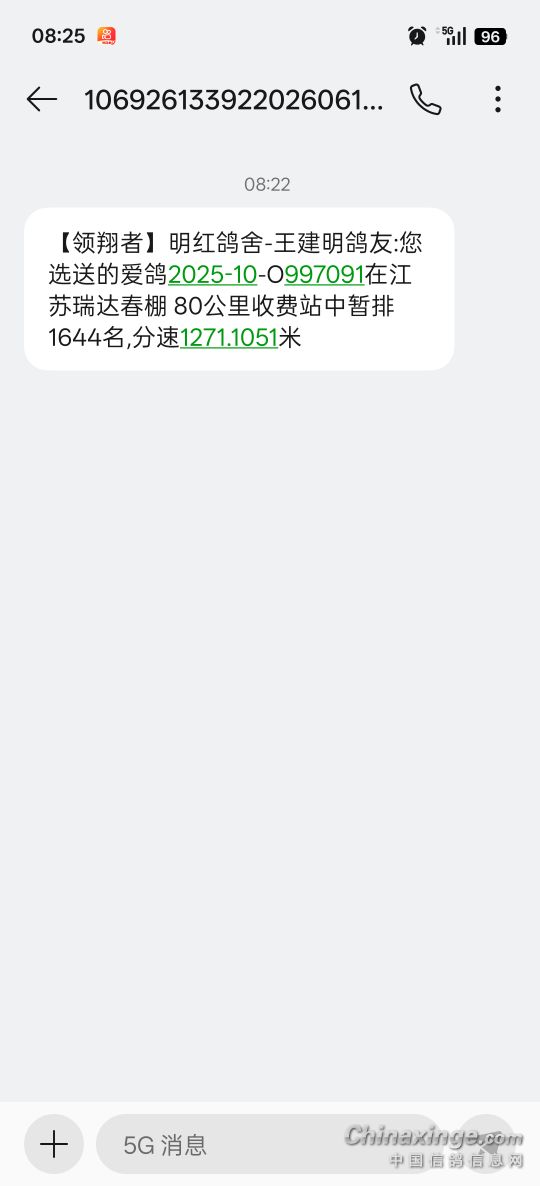Tap the underlined 997091 number link
The width and height of the screenshot is (540, 1186).
pyautogui.click(x=324, y=274)
